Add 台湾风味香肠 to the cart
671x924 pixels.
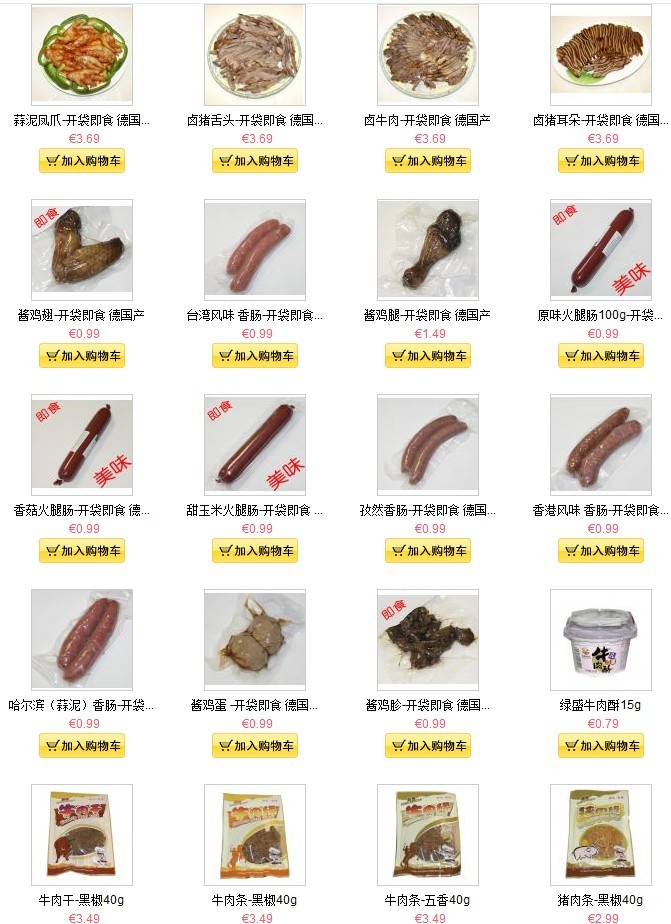(255, 356)
